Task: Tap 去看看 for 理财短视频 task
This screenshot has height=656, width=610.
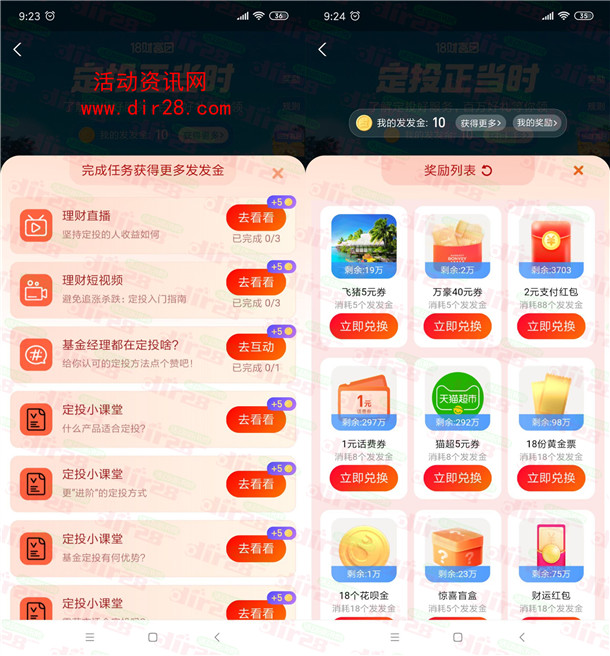Action: coord(256,283)
